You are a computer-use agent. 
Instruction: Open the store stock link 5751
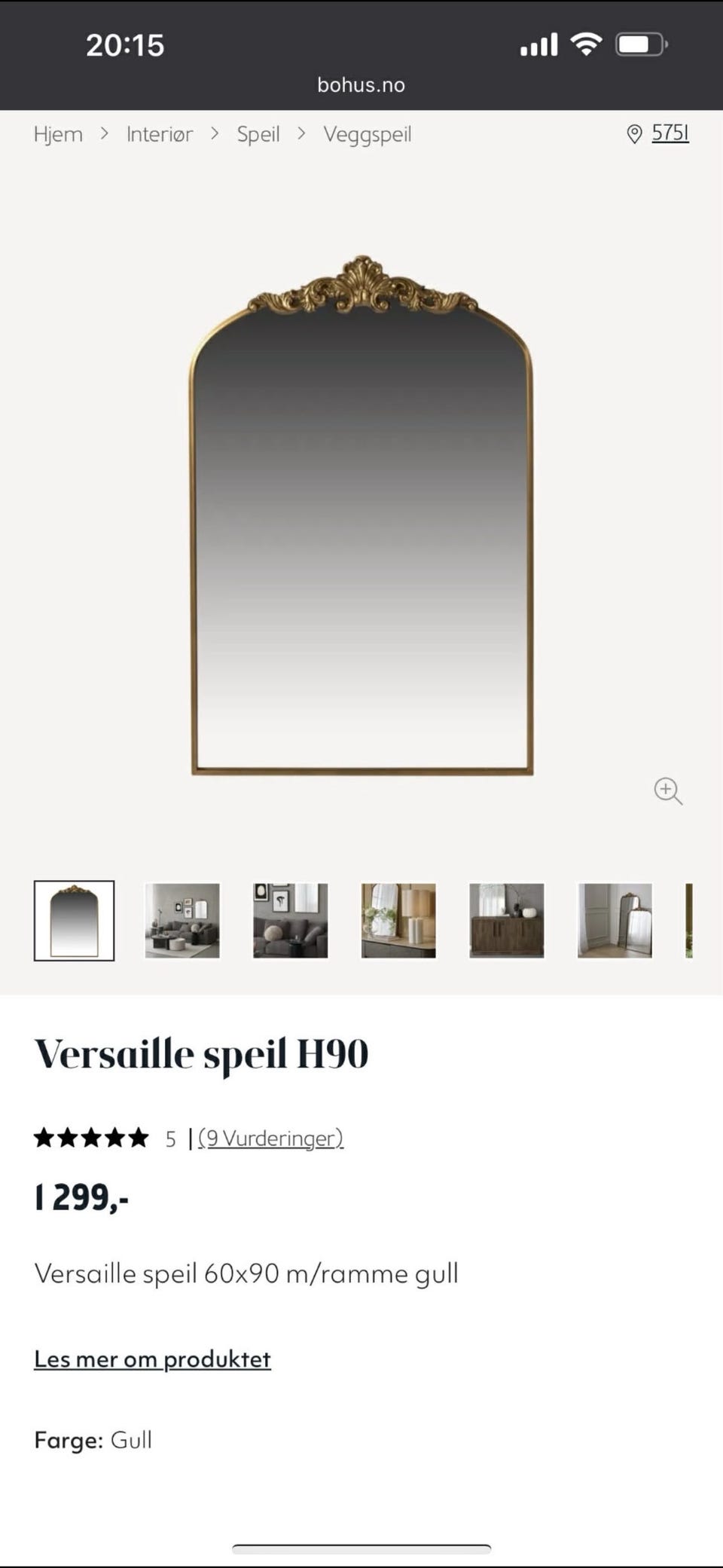click(x=670, y=133)
